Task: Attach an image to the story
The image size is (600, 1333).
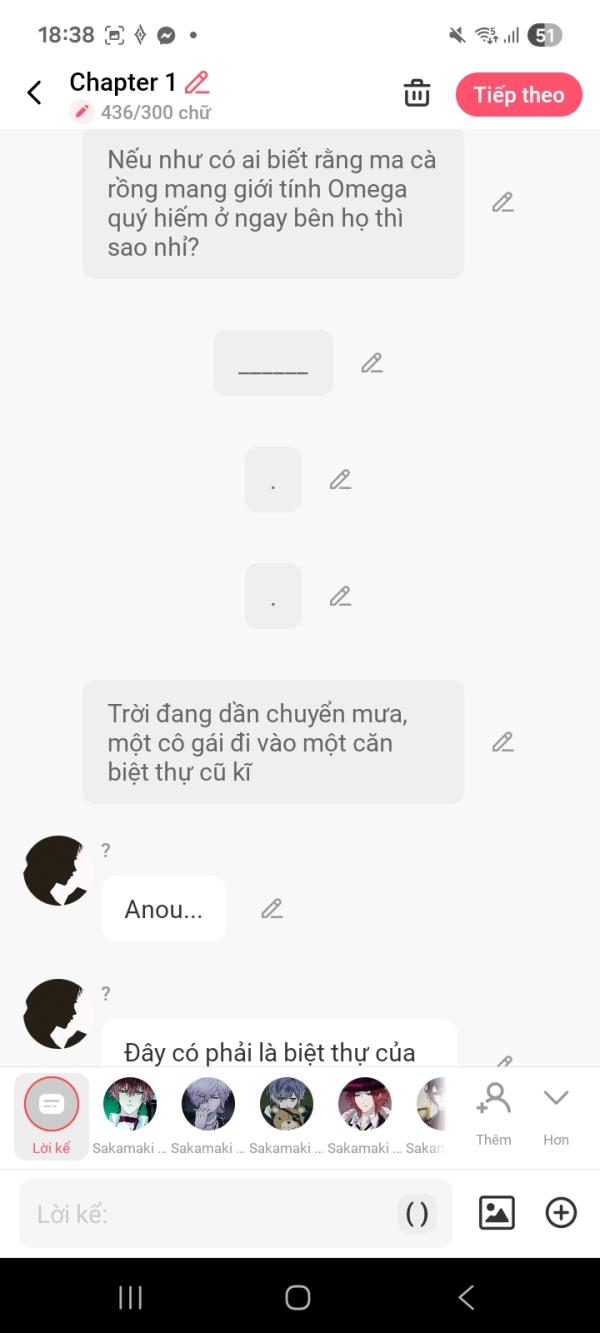Action: point(497,1213)
